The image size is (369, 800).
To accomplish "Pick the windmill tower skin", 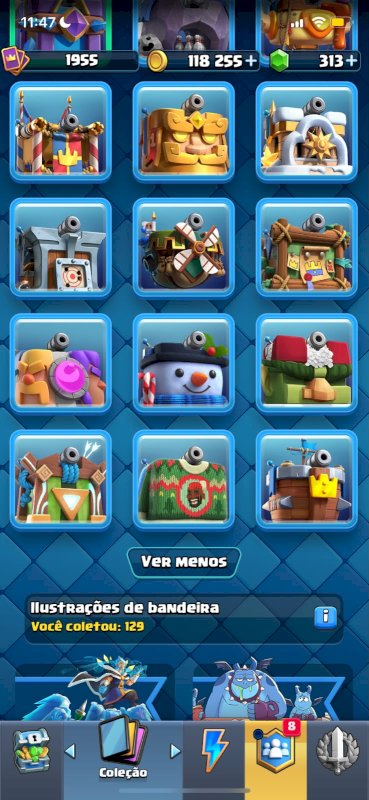I will pyautogui.click(x=184, y=247).
